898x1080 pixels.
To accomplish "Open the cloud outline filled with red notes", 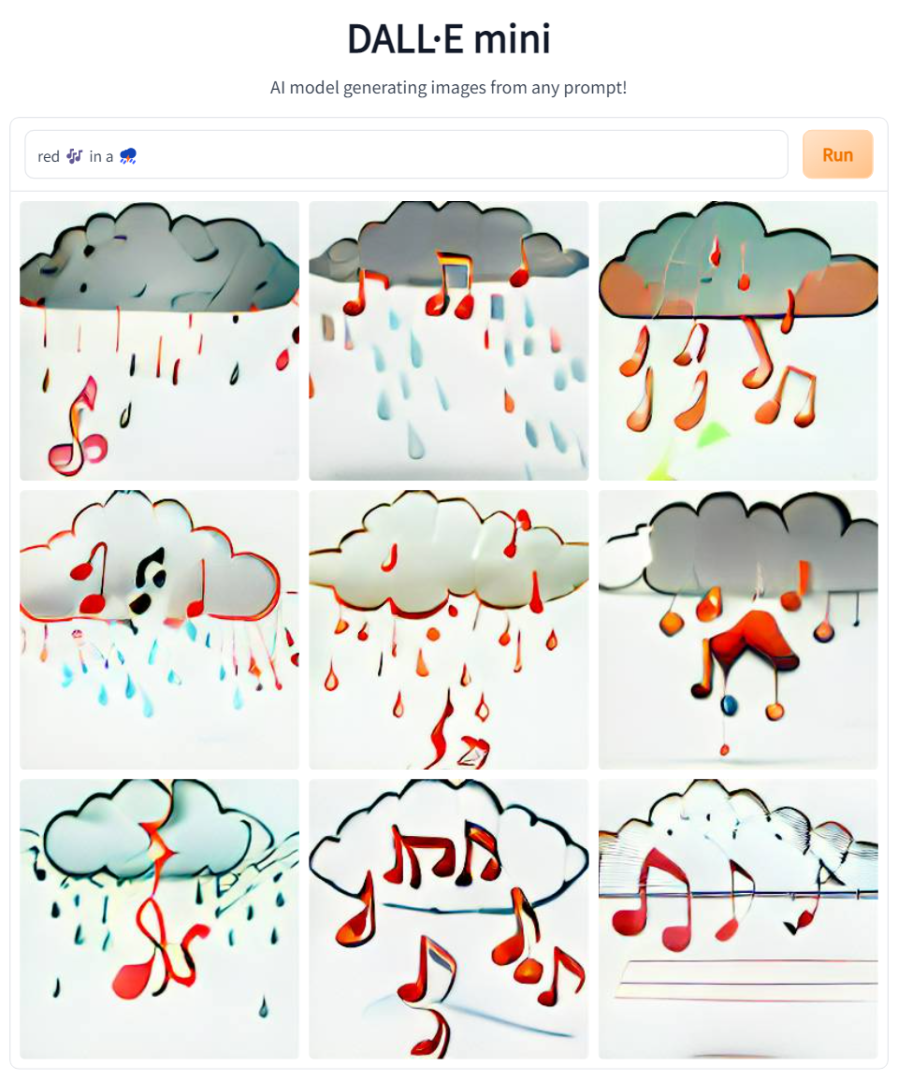I will (448, 918).
